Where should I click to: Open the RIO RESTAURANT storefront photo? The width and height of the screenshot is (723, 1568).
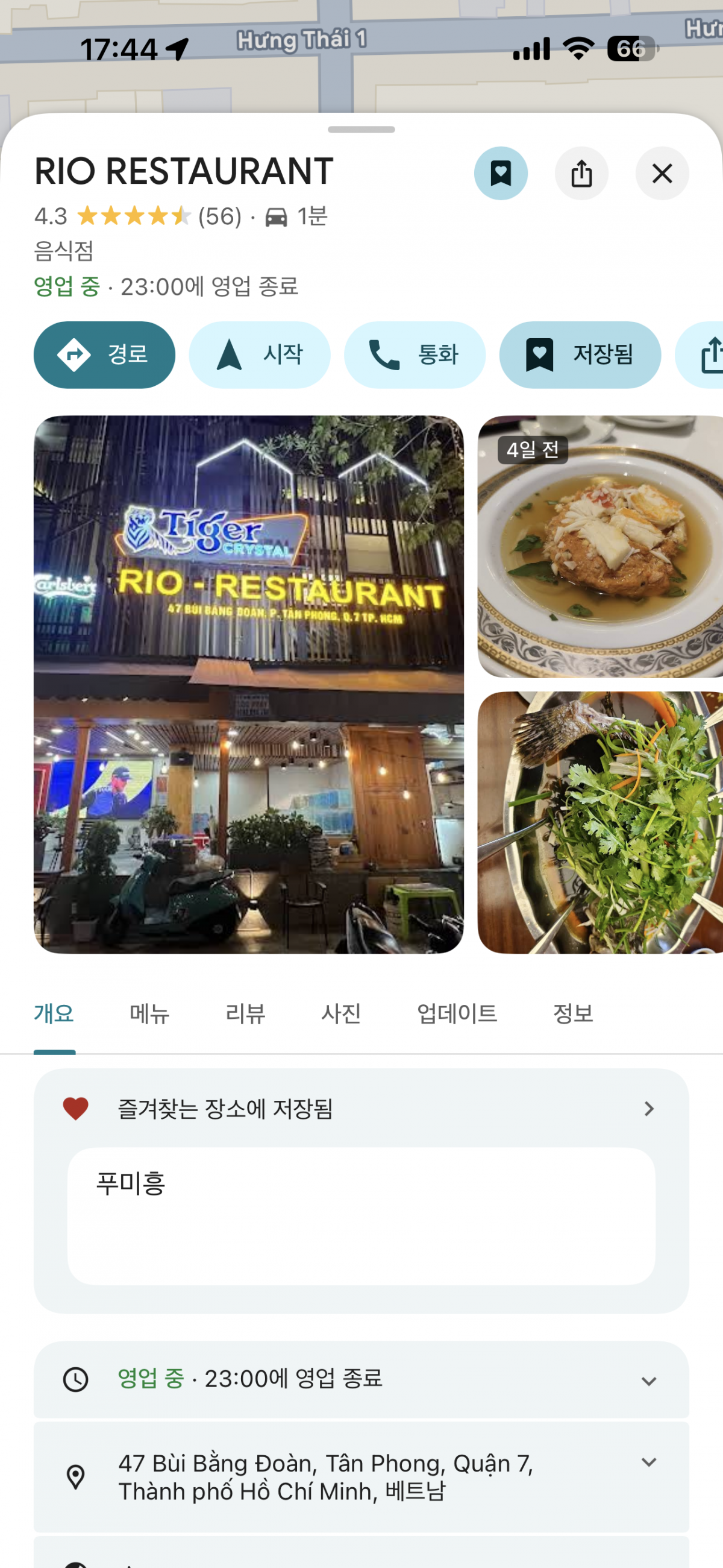[x=248, y=684]
